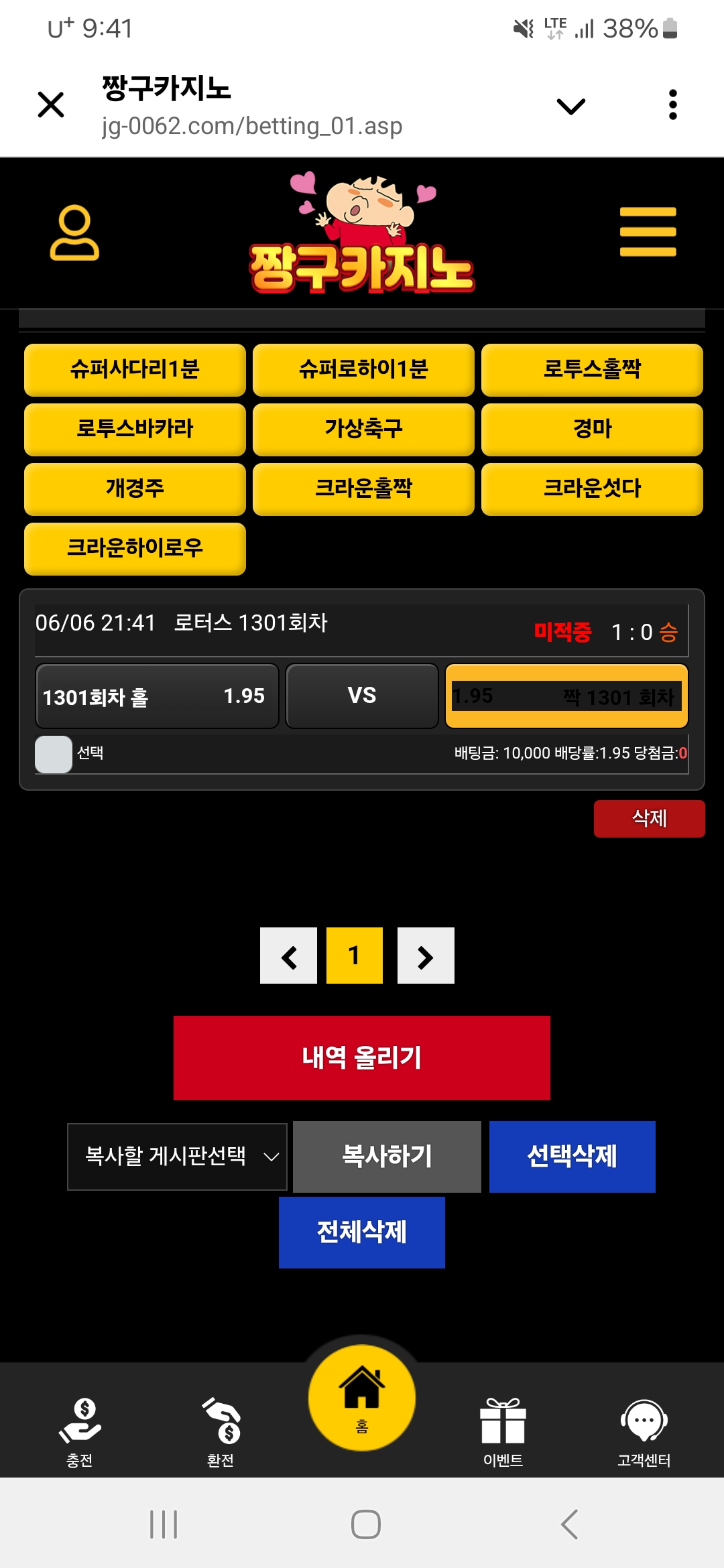Tap 선택삭제 to delete selected
724x1568 pixels.
pos(572,1157)
